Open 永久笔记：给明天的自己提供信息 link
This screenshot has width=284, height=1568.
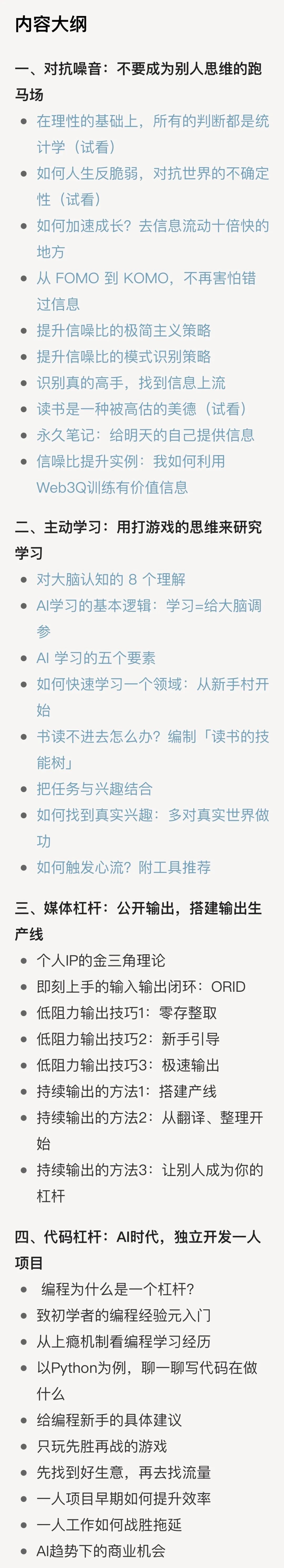point(145,435)
